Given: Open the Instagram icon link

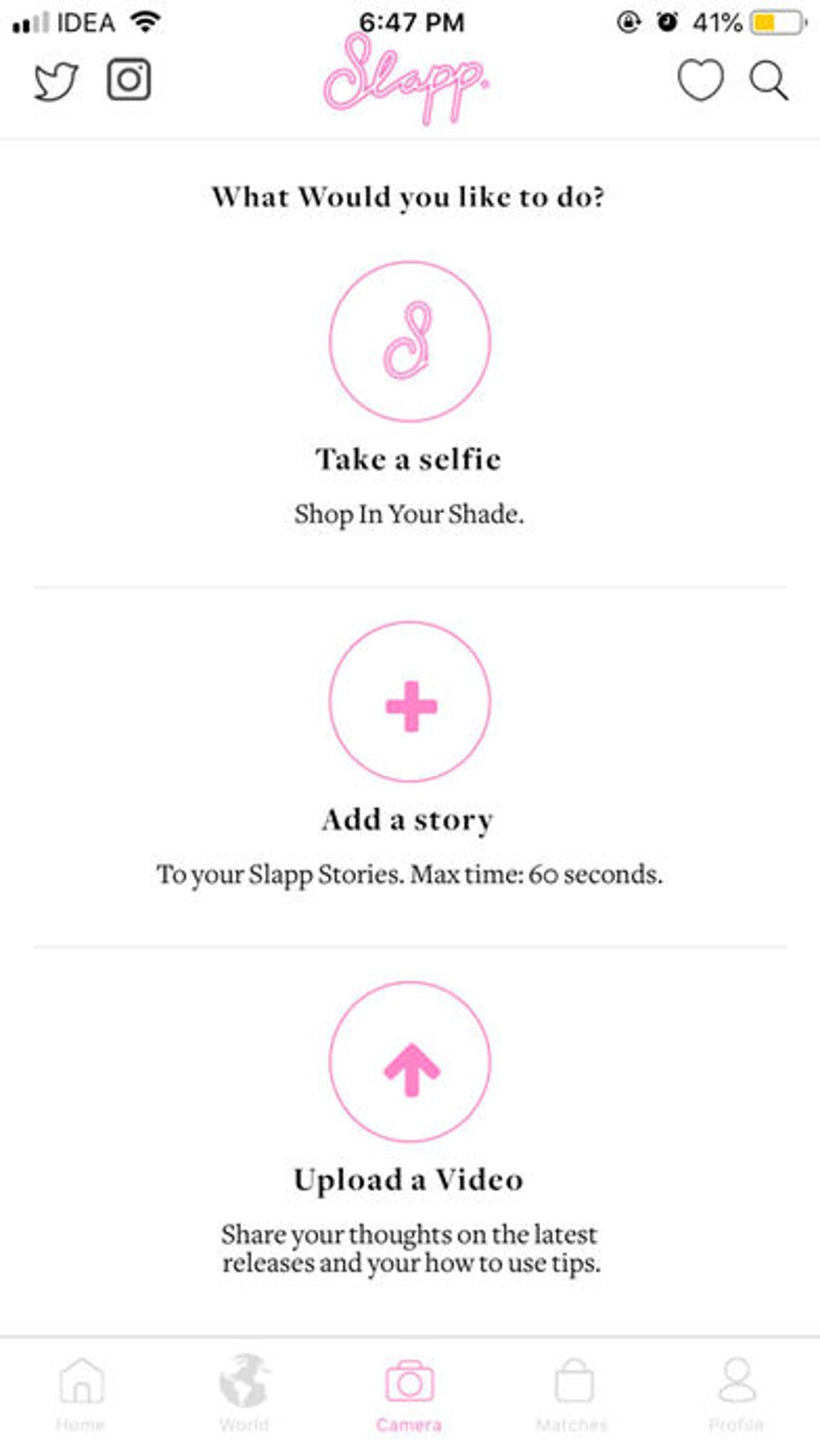Looking at the screenshot, I should [x=128, y=80].
